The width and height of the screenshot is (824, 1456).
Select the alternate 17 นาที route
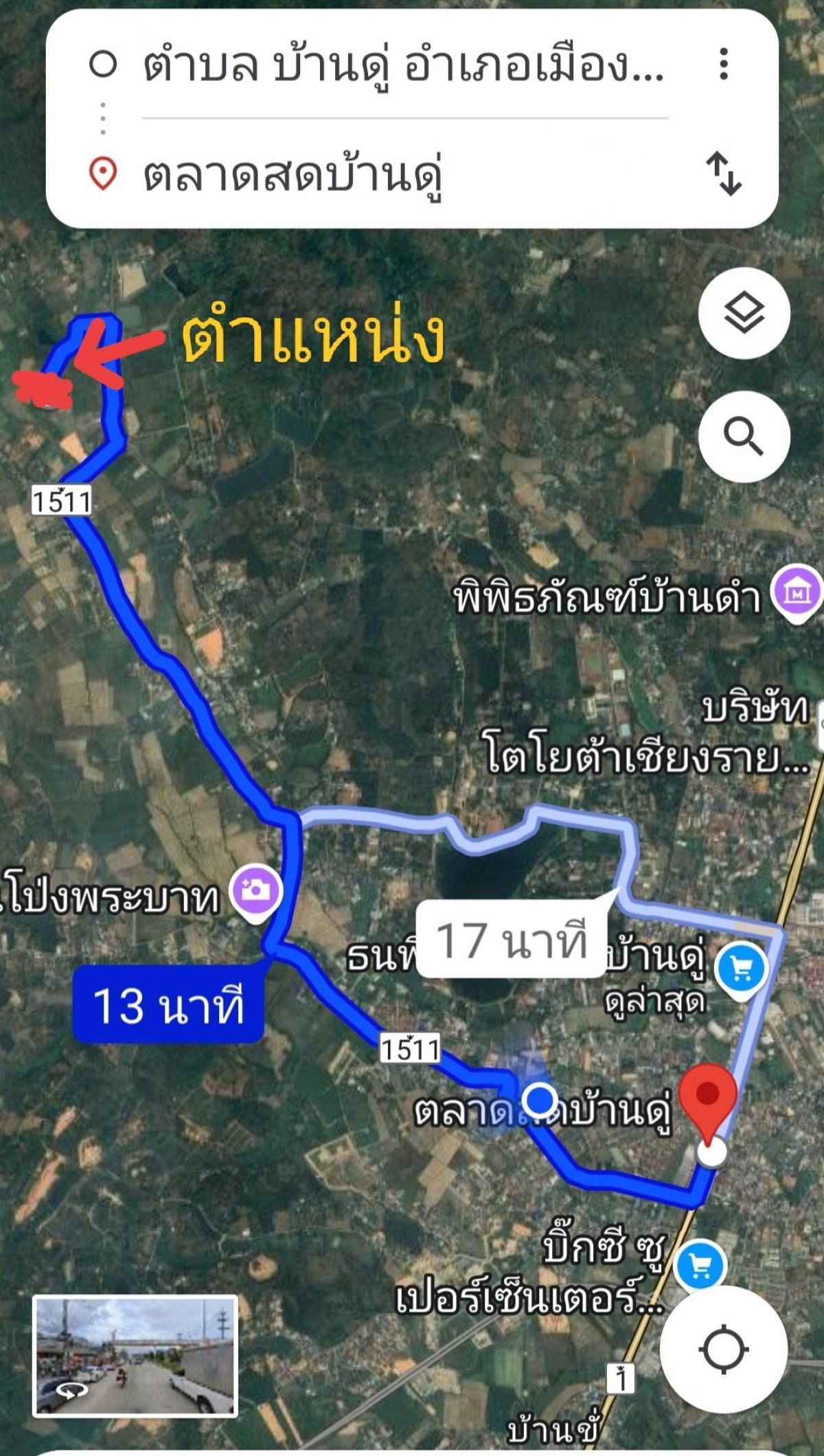point(512,940)
